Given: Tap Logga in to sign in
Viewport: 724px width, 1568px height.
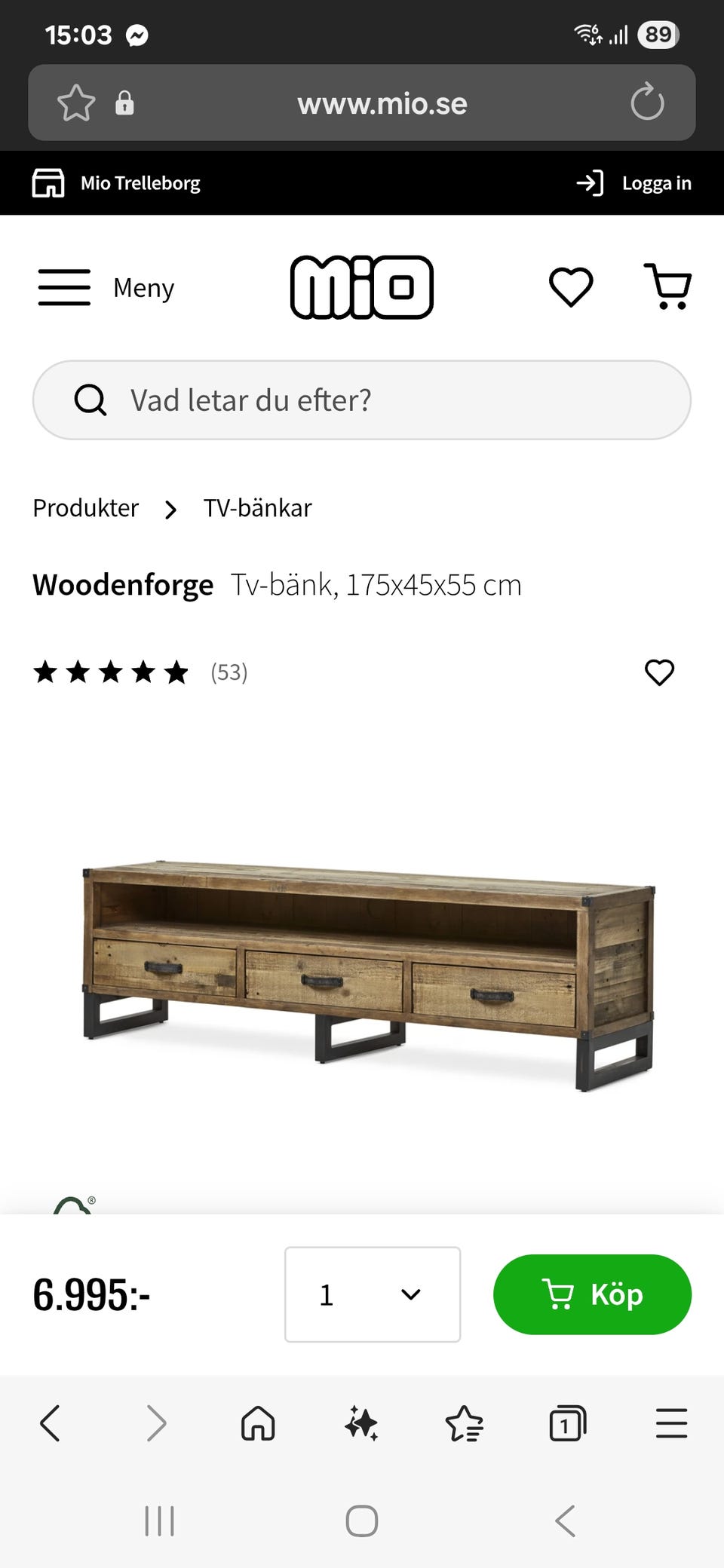Looking at the screenshot, I should [x=634, y=183].
